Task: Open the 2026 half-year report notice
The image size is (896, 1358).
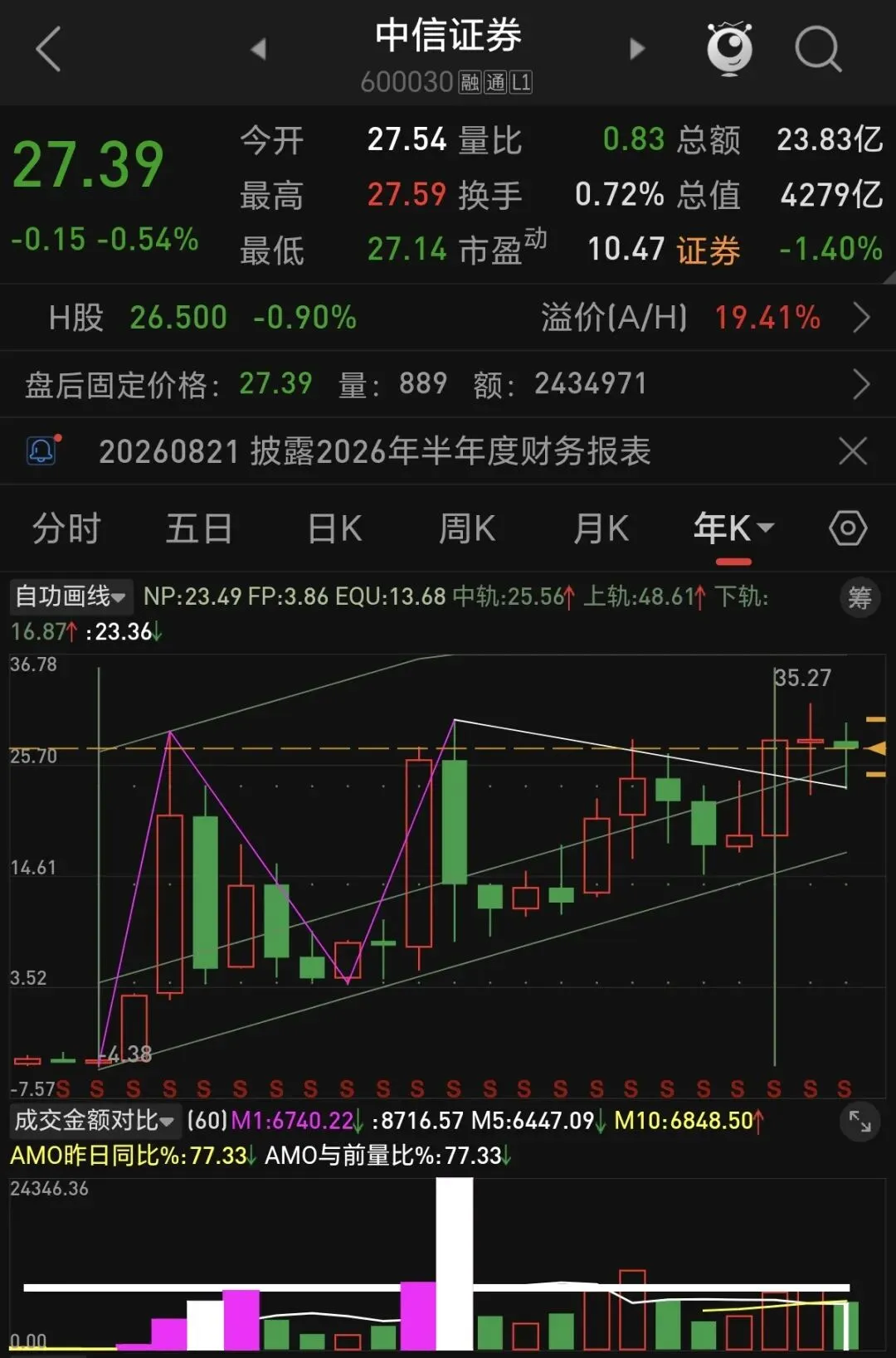Action: [374, 451]
